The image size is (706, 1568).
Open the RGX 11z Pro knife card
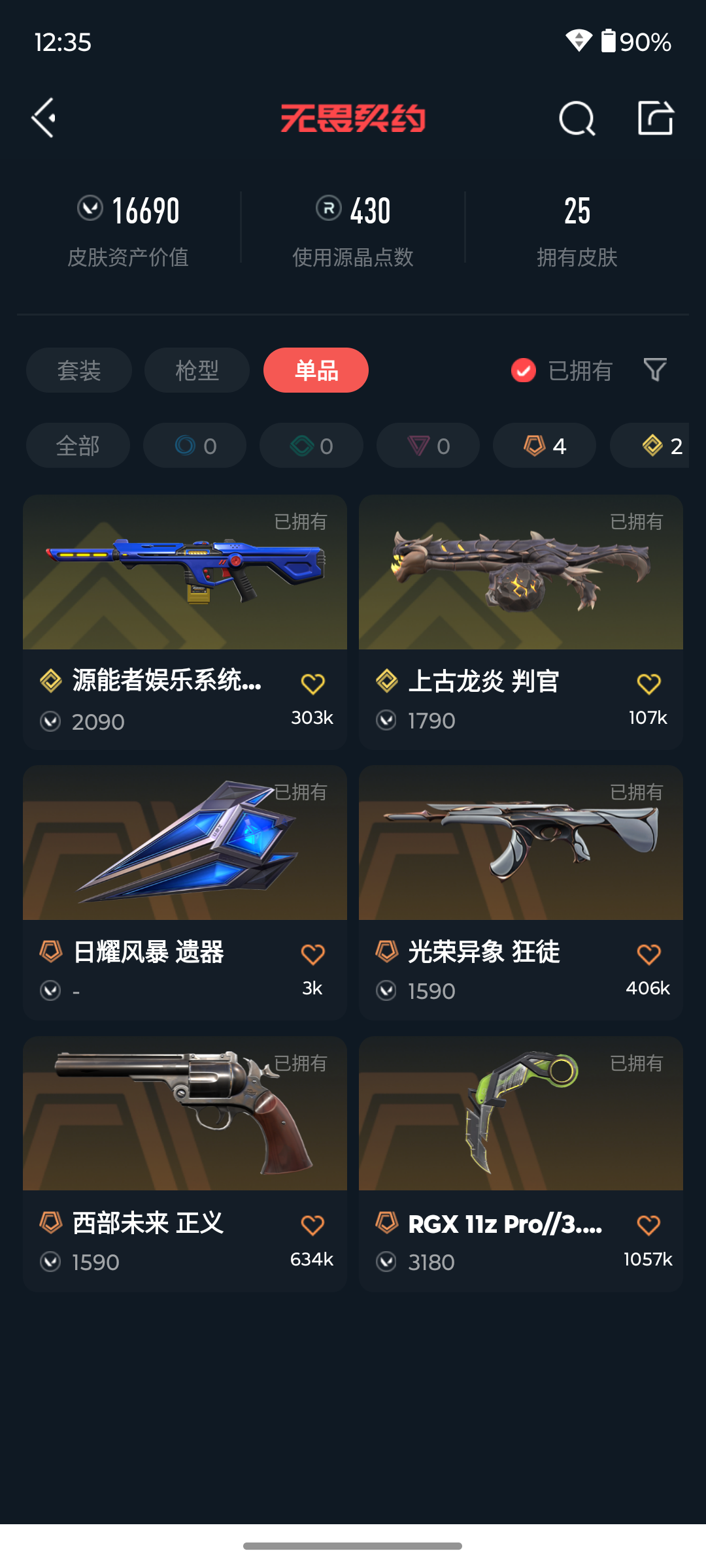point(521,1164)
